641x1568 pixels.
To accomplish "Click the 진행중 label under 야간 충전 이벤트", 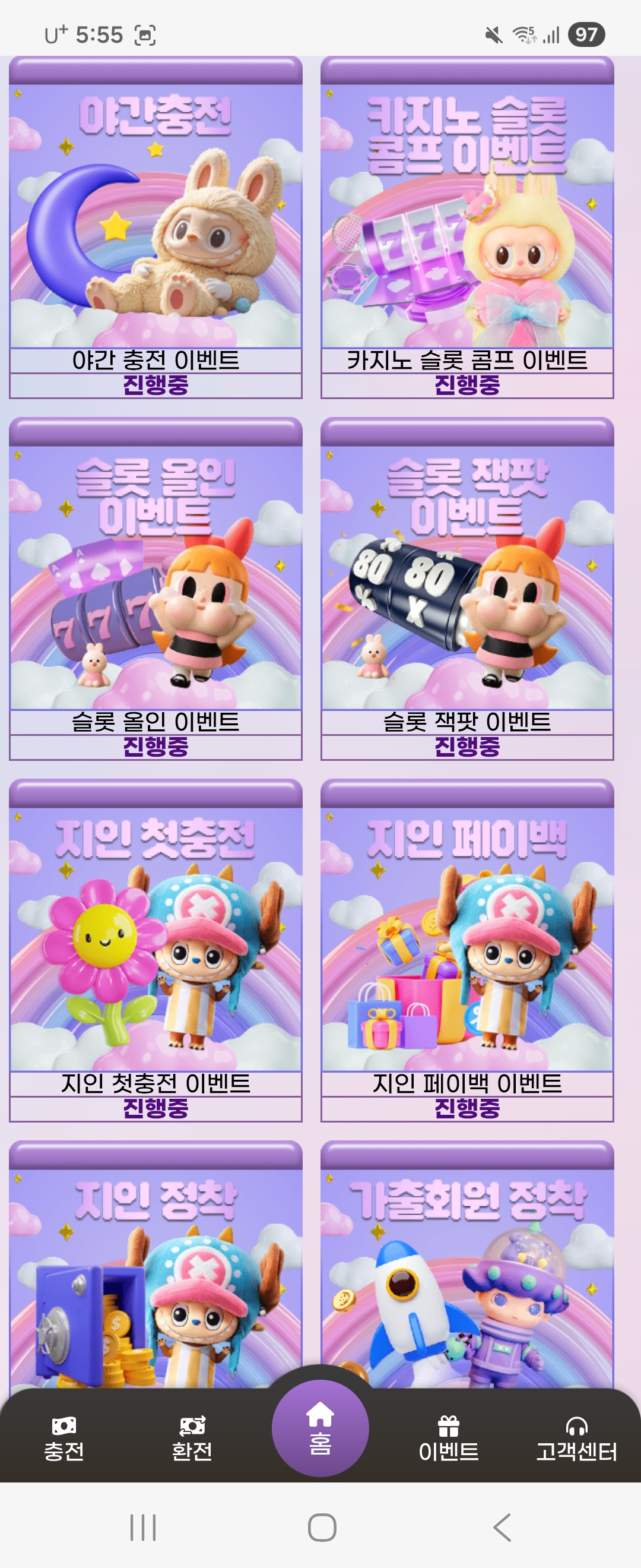I will [156, 385].
